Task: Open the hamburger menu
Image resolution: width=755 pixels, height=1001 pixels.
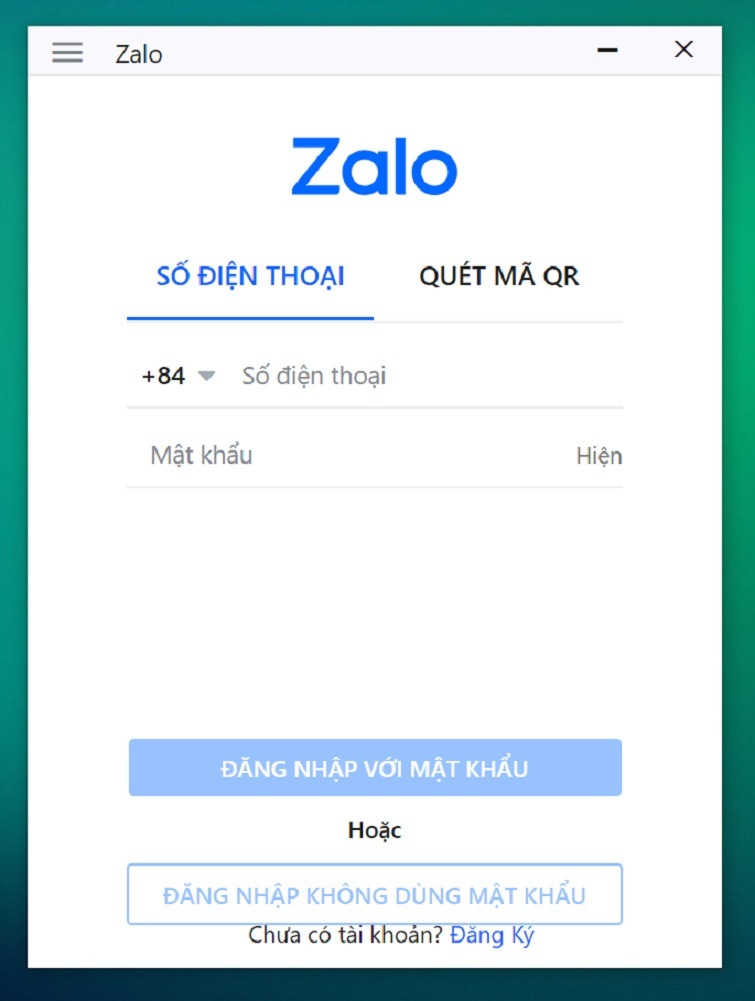Action: pyautogui.click(x=67, y=52)
